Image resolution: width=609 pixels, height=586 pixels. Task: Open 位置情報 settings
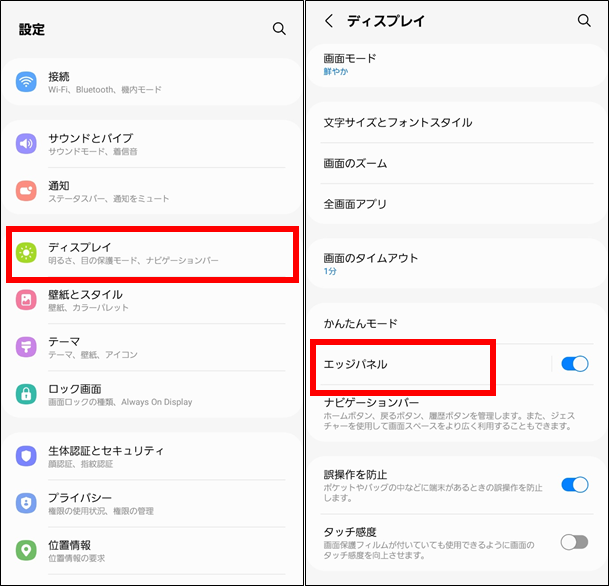(x=150, y=550)
